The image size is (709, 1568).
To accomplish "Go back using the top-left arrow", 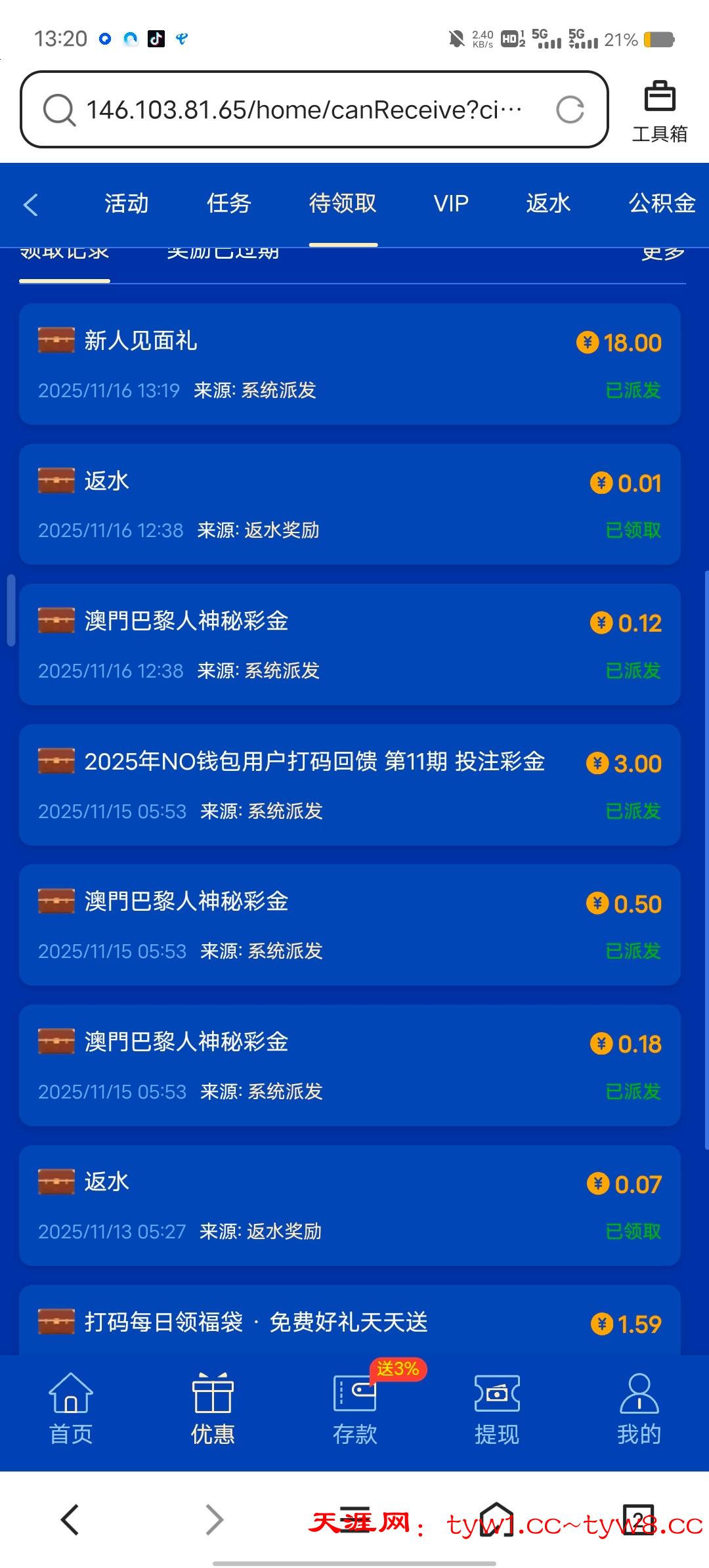I will 31,204.
